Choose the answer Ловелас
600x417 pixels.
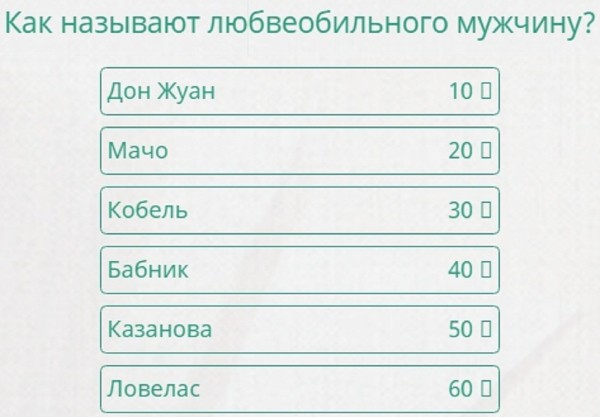coord(299,387)
